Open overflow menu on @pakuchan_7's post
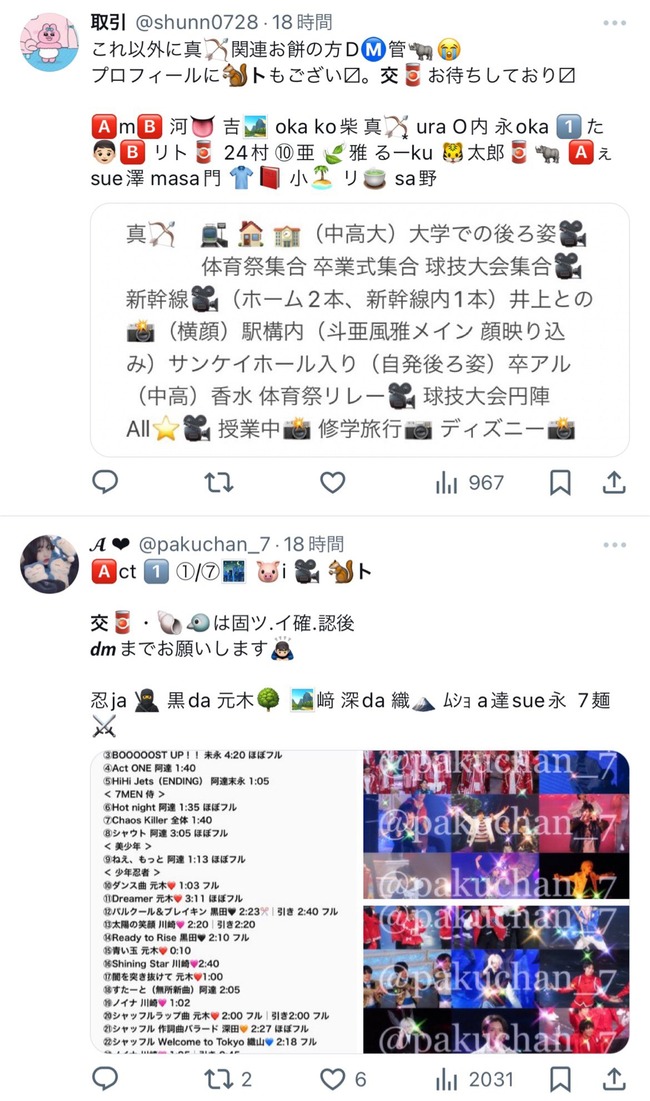Screen dimensions: 650x1101 pyautogui.click(x=614, y=545)
